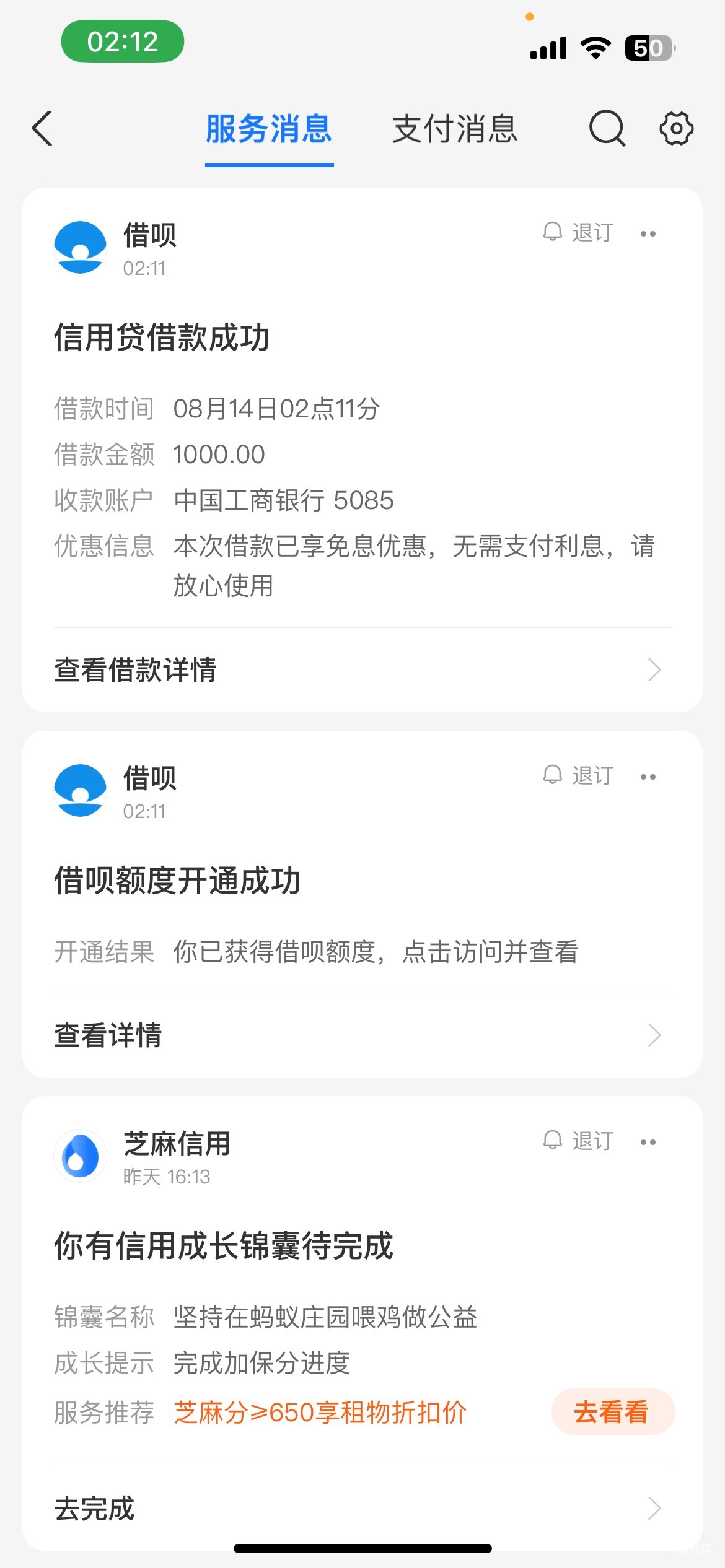Switch to the 支付消息 tab
The image size is (725, 1568).
point(455,129)
